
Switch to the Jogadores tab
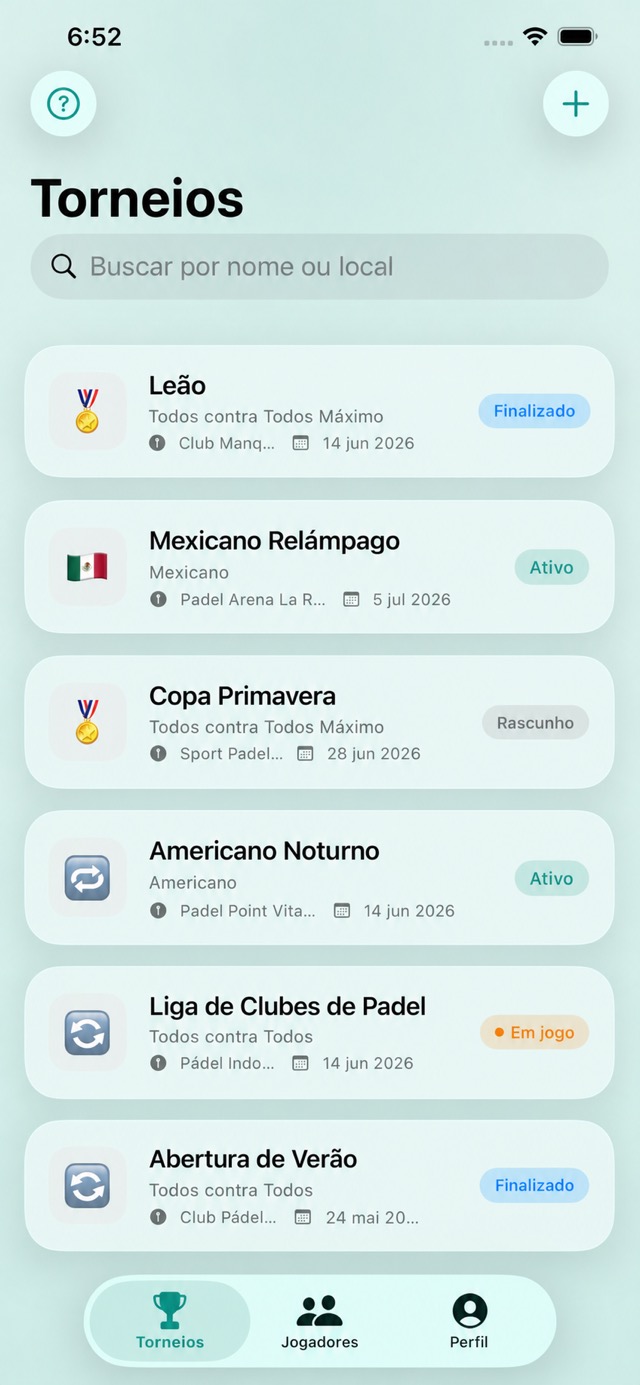pyautogui.click(x=320, y=1321)
